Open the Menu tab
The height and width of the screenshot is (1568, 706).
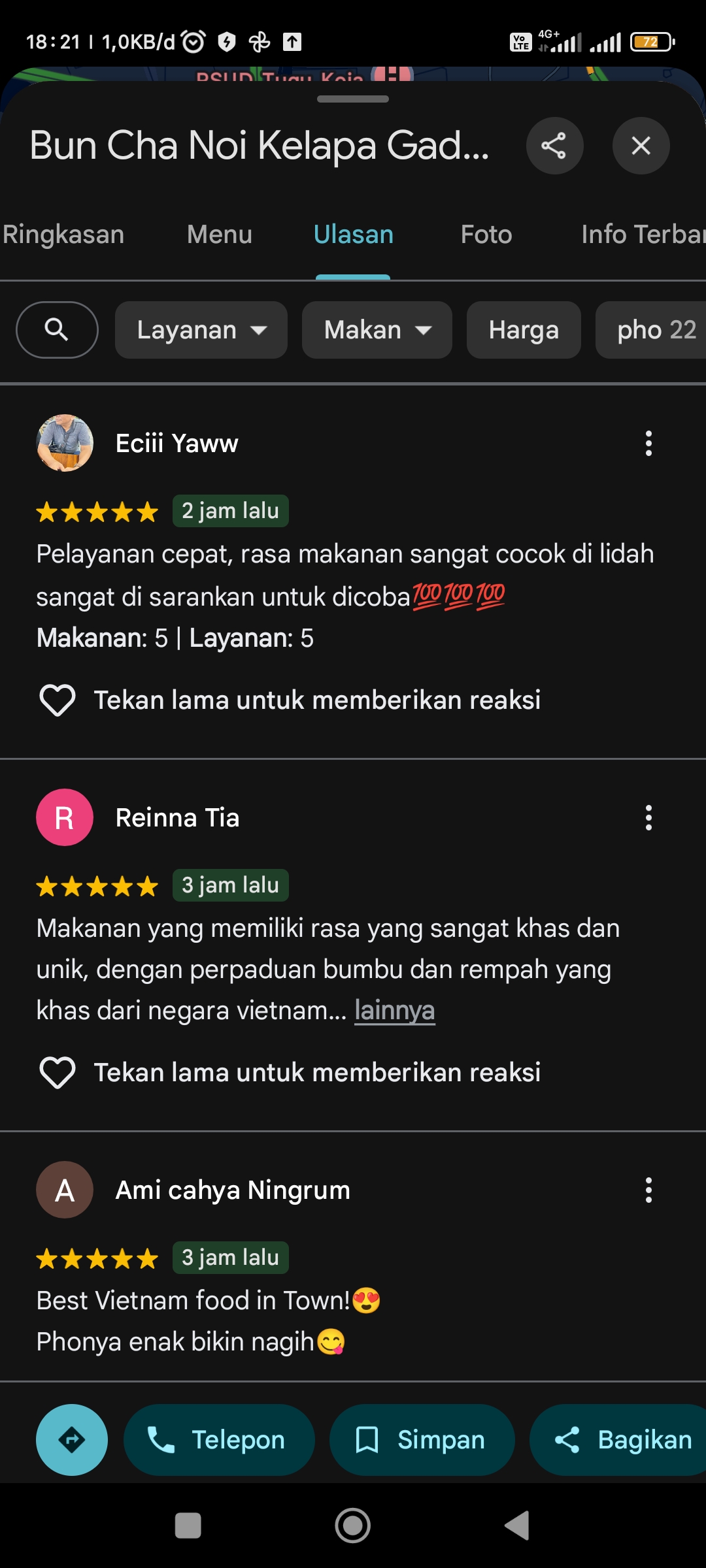pyautogui.click(x=220, y=234)
